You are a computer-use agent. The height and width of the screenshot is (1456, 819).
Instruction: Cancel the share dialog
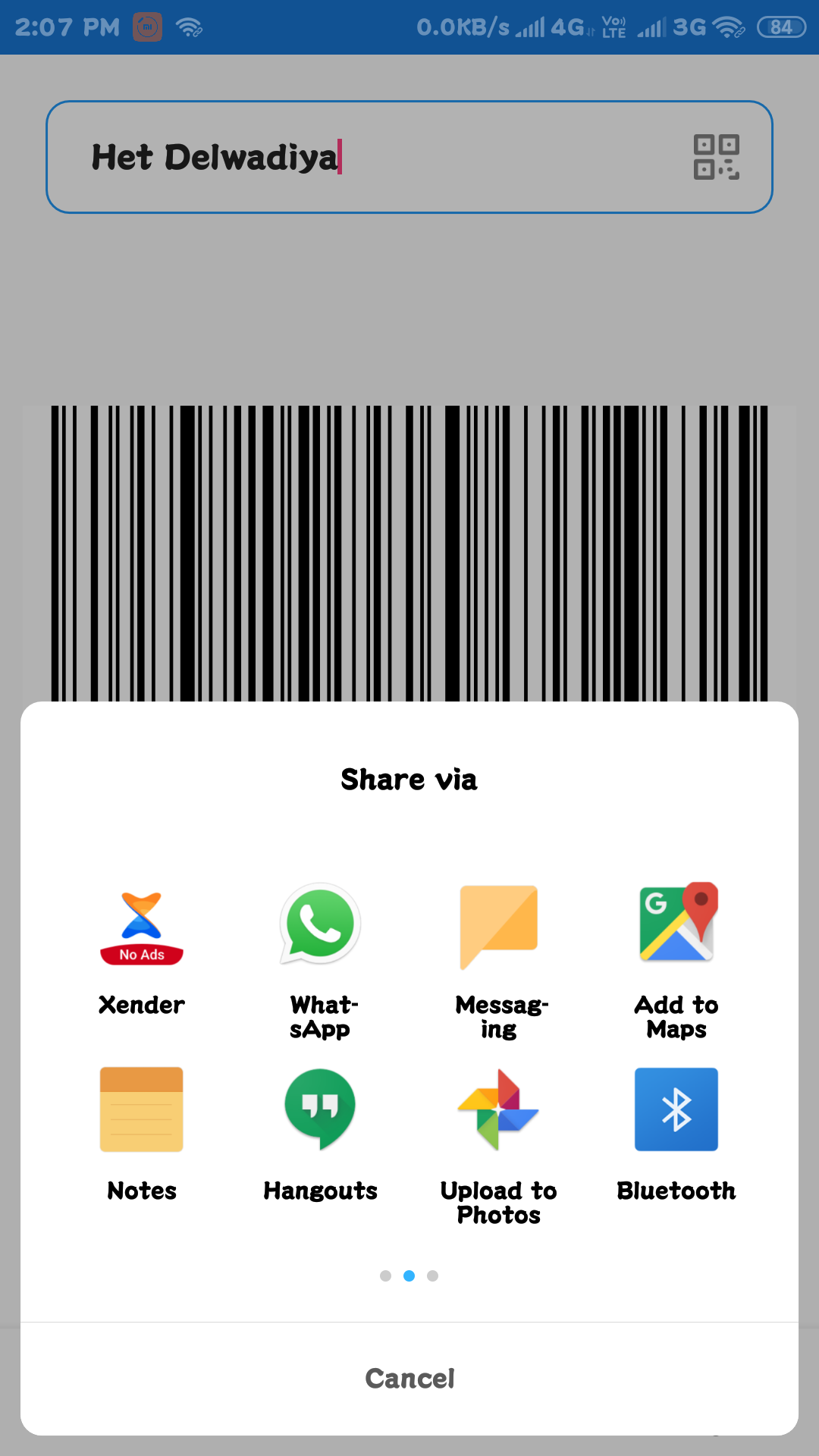point(409,1379)
